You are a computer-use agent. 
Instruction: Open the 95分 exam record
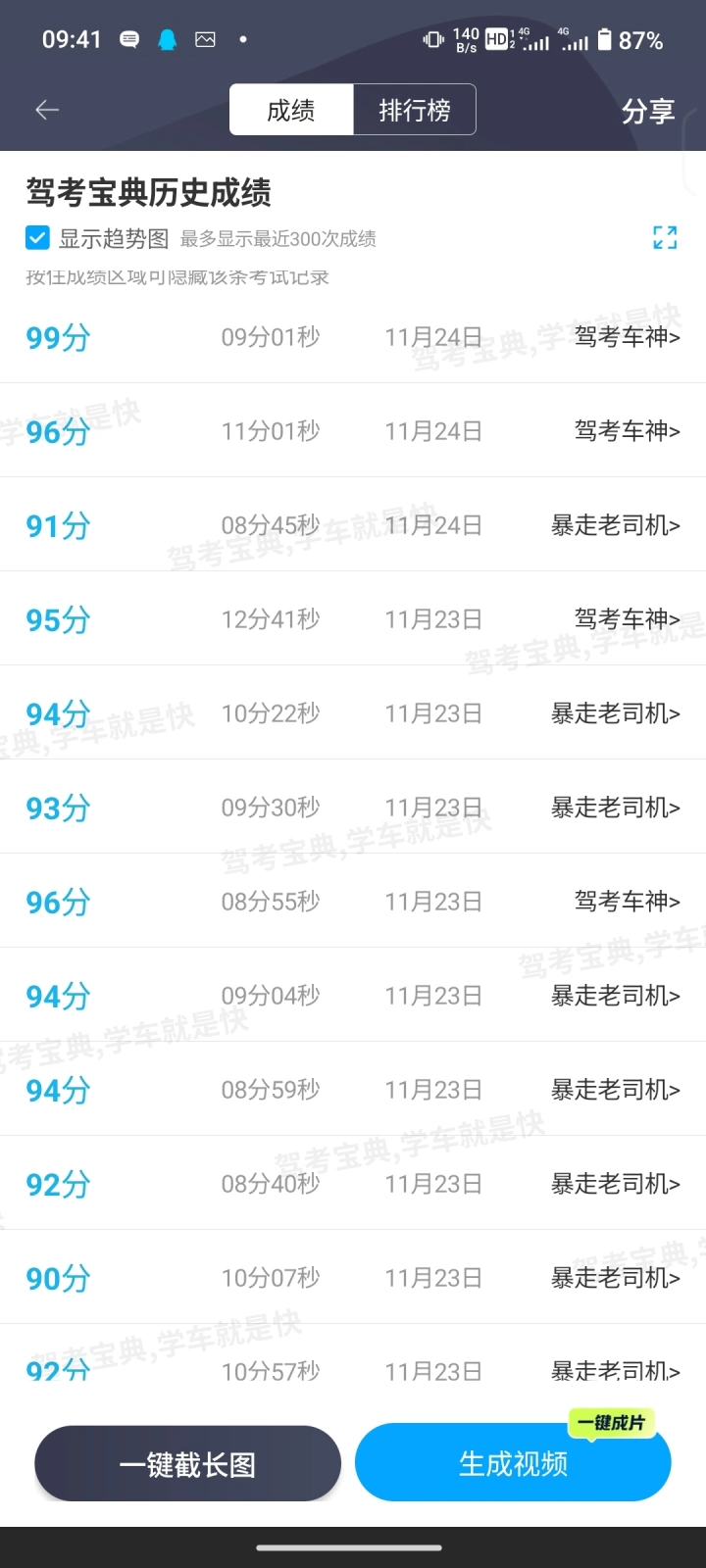click(x=353, y=619)
